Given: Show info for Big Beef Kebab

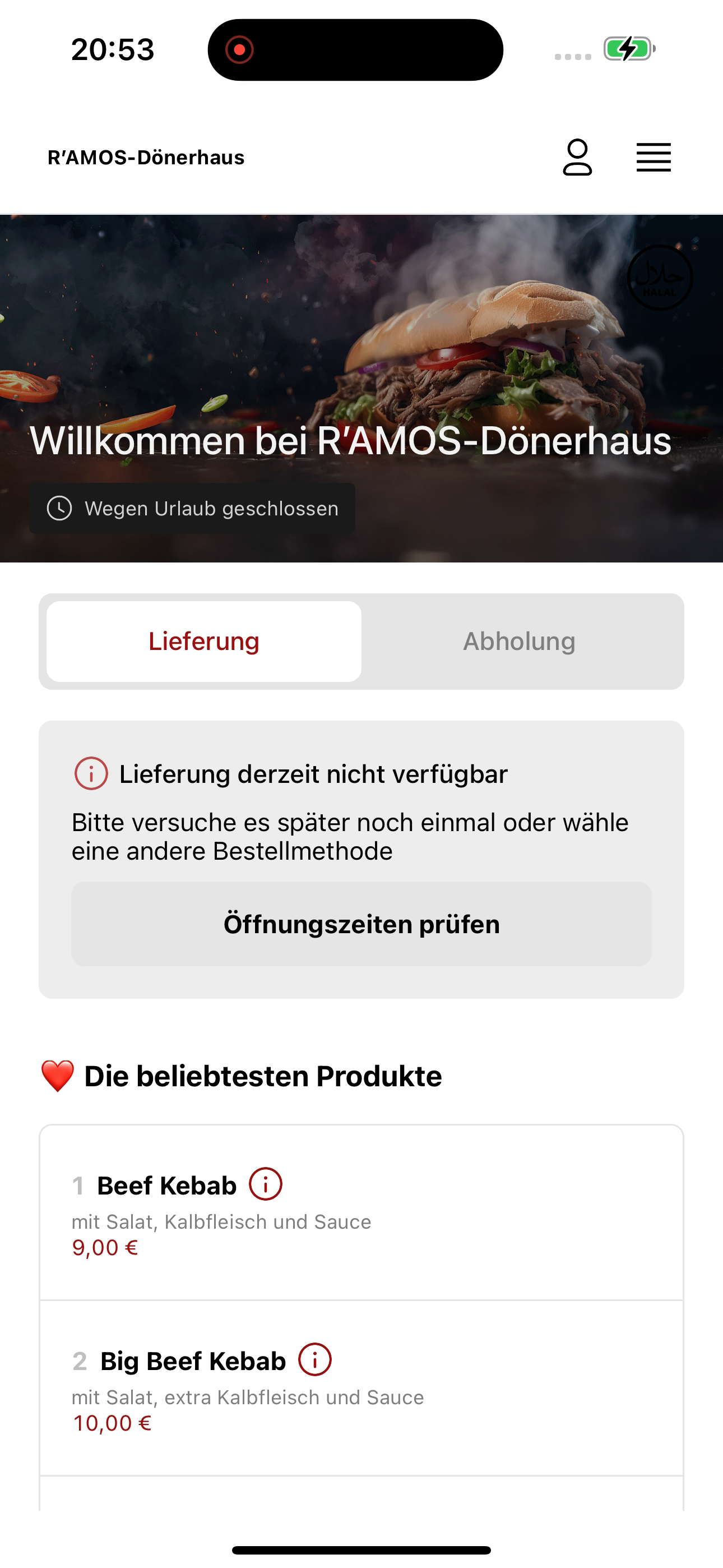Looking at the screenshot, I should click(x=314, y=1360).
